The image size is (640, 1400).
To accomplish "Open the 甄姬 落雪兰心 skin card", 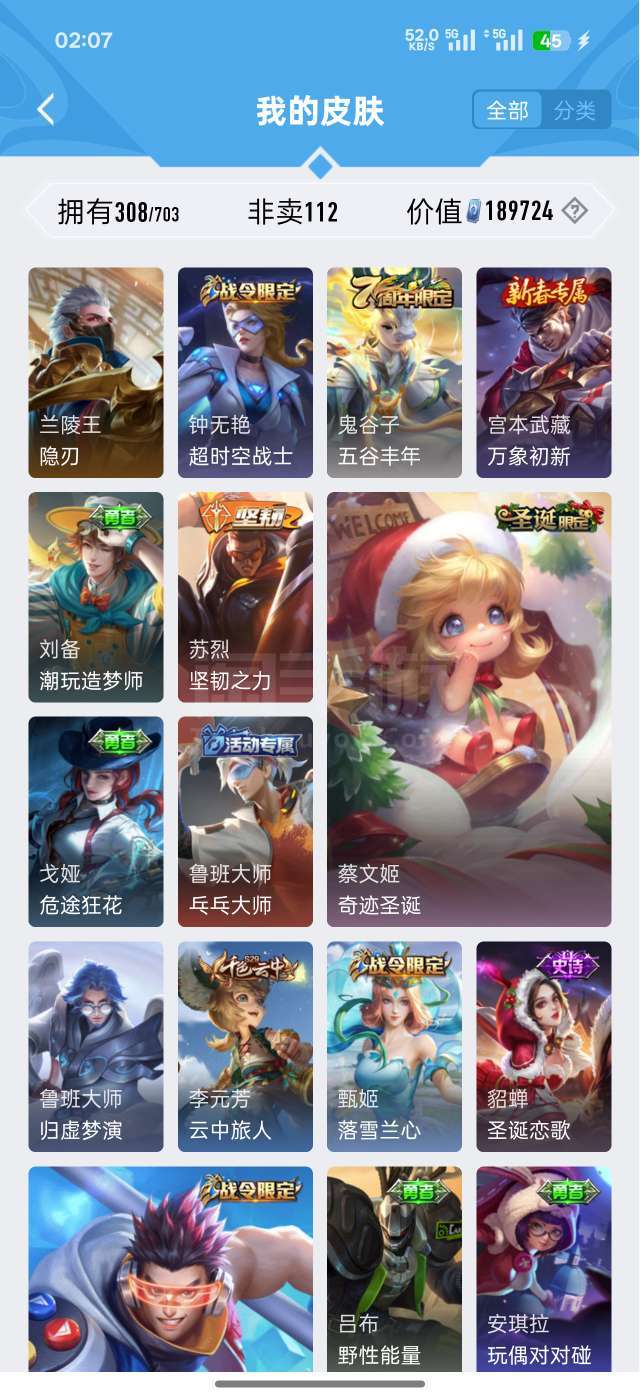I will (x=394, y=1046).
